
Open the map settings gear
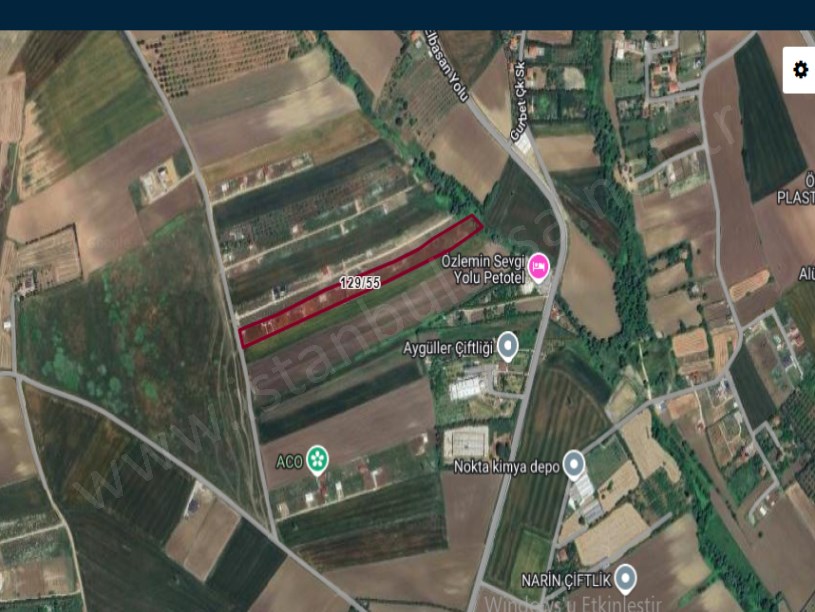(x=800, y=69)
